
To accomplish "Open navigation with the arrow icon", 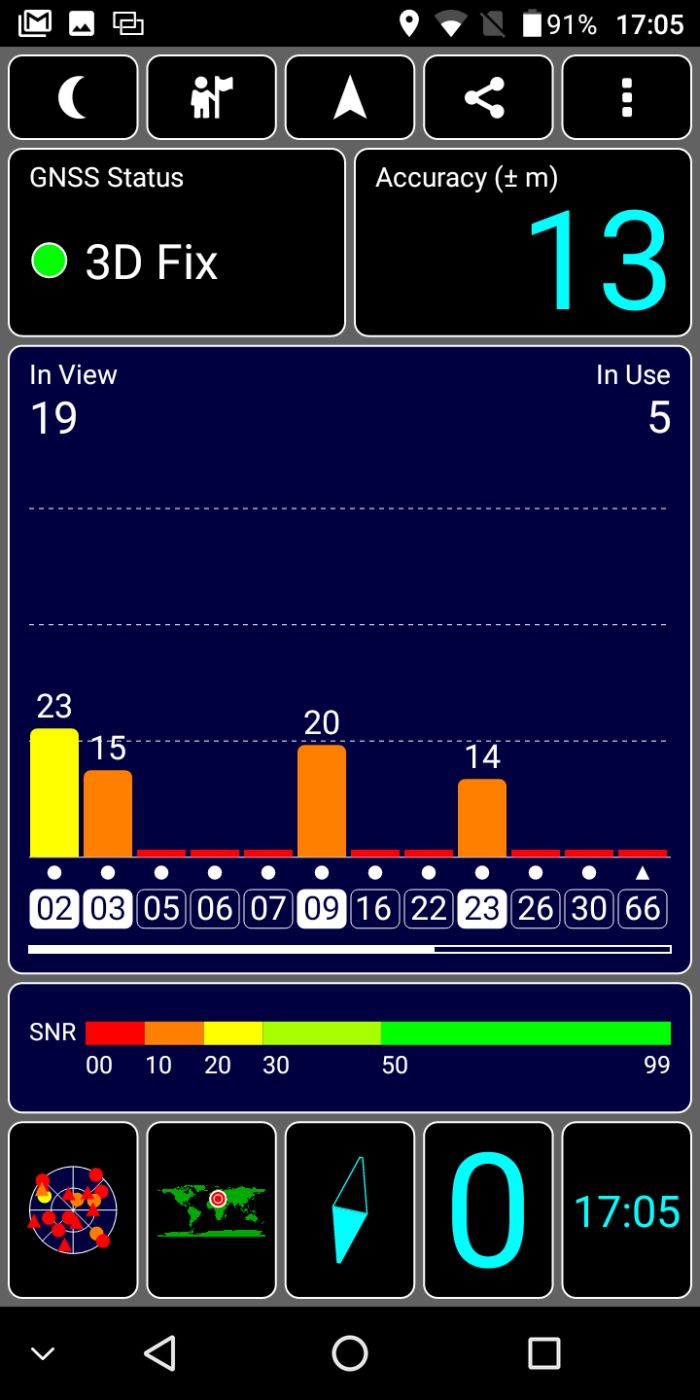I will pyautogui.click(x=350, y=97).
